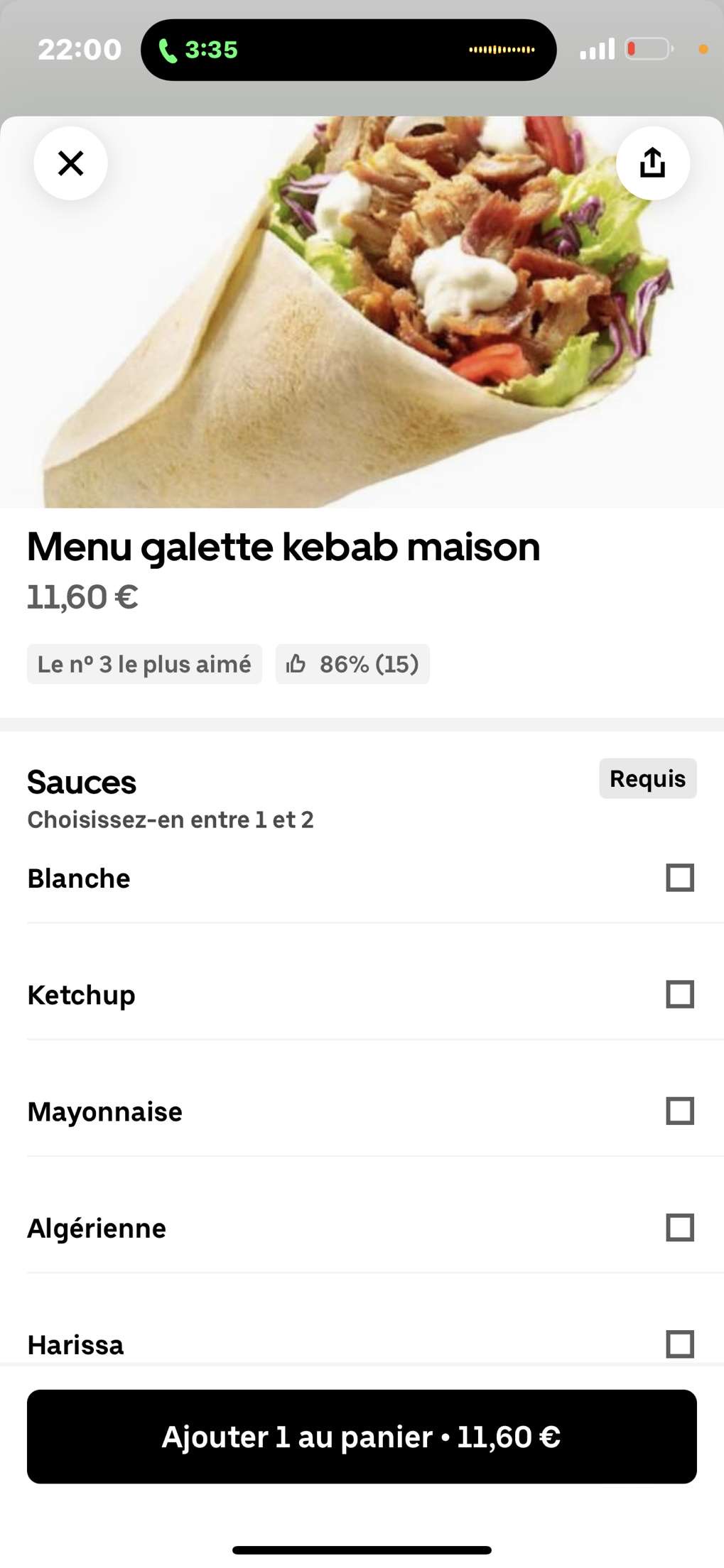The width and height of the screenshot is (724, 1568).
Task: Check the Ketchup sauce option
Action: [x=679, y=994]
